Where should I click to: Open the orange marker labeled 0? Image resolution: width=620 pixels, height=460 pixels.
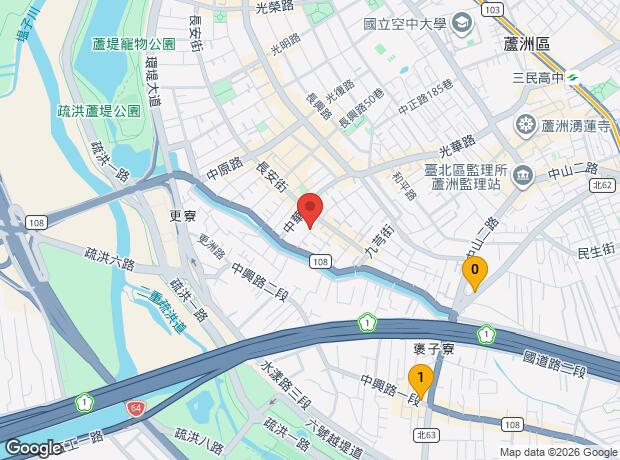474,270
